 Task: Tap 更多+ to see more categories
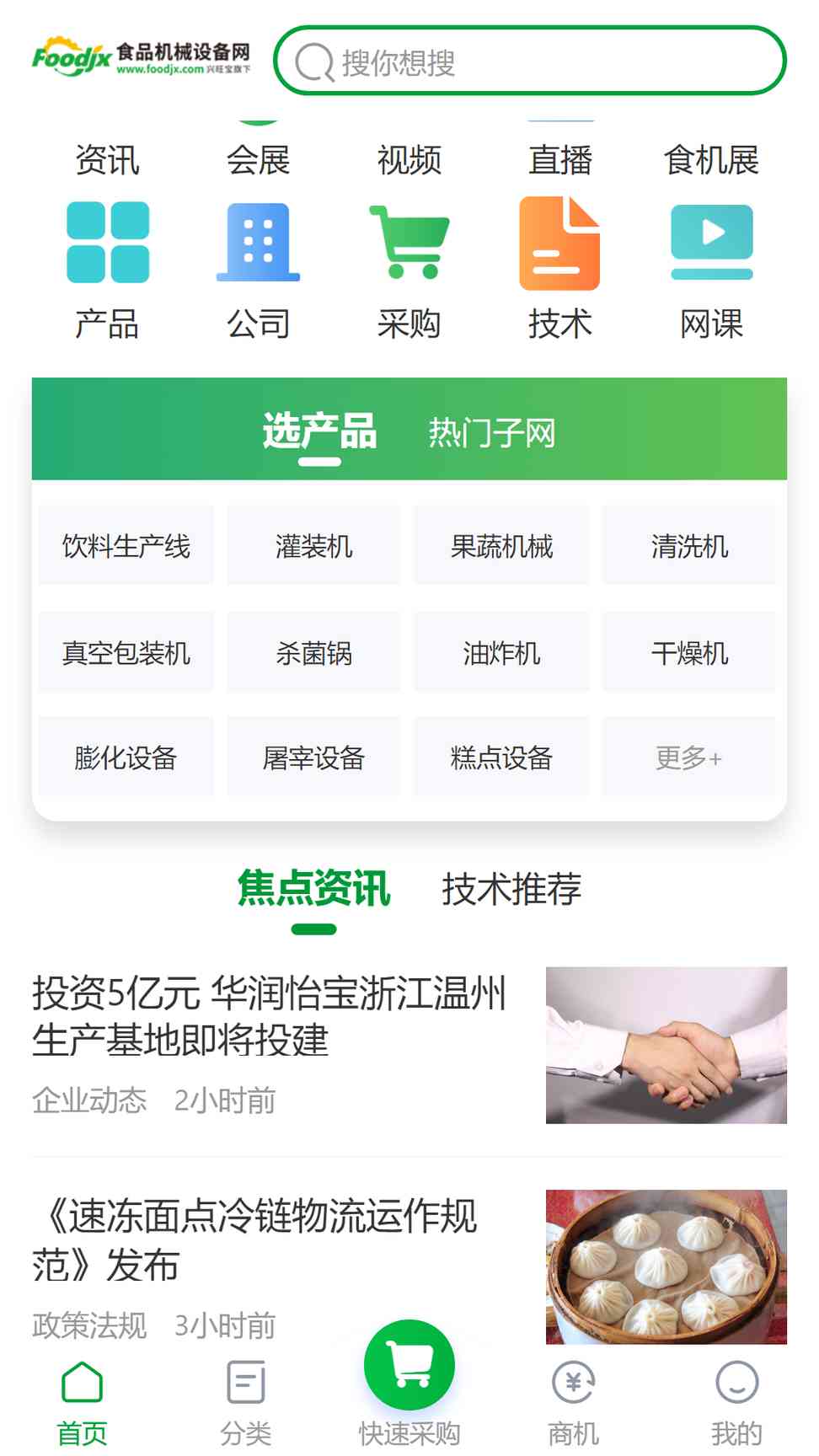click(x=688, y=757)
